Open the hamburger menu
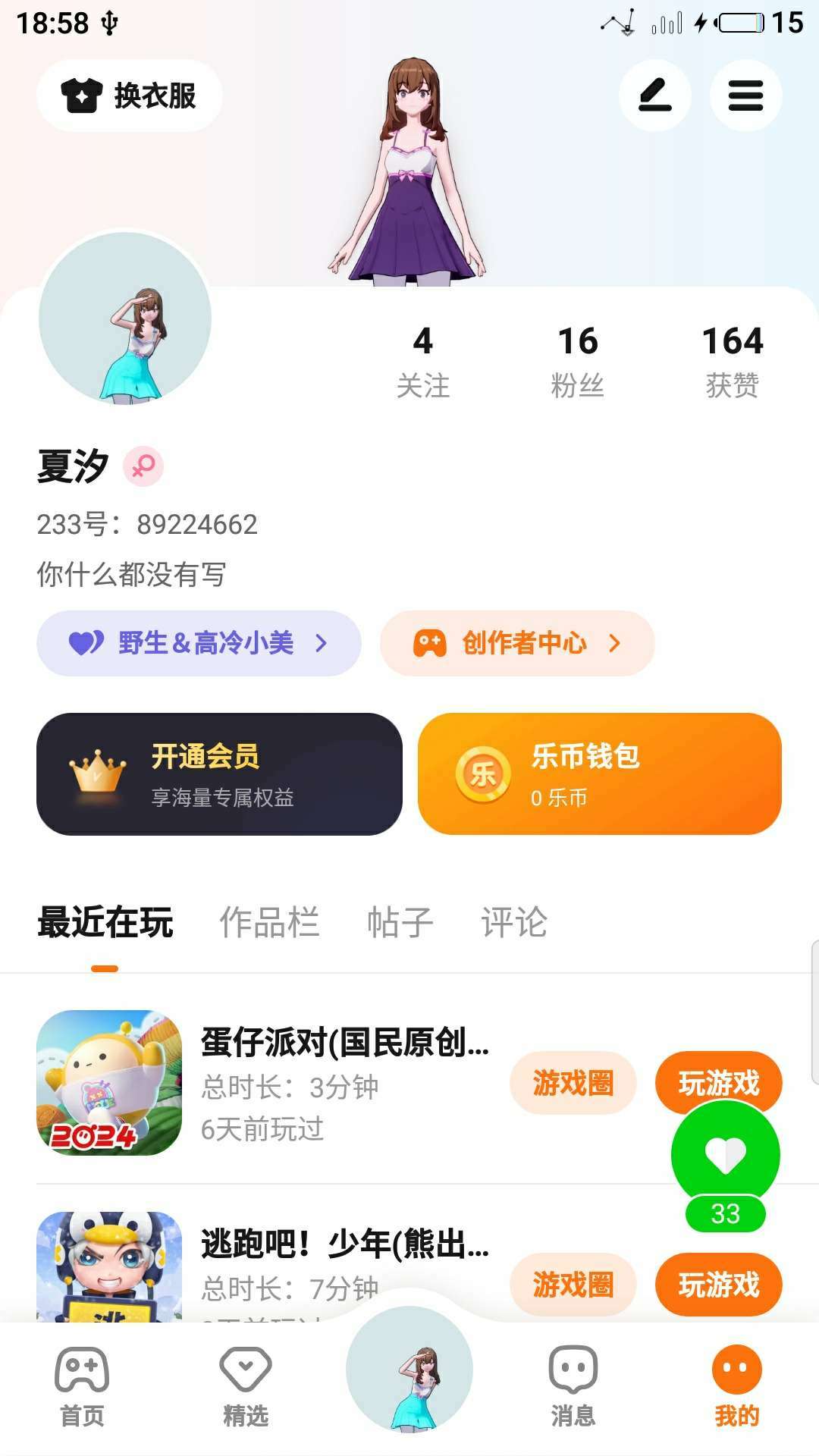 point(745,96)
